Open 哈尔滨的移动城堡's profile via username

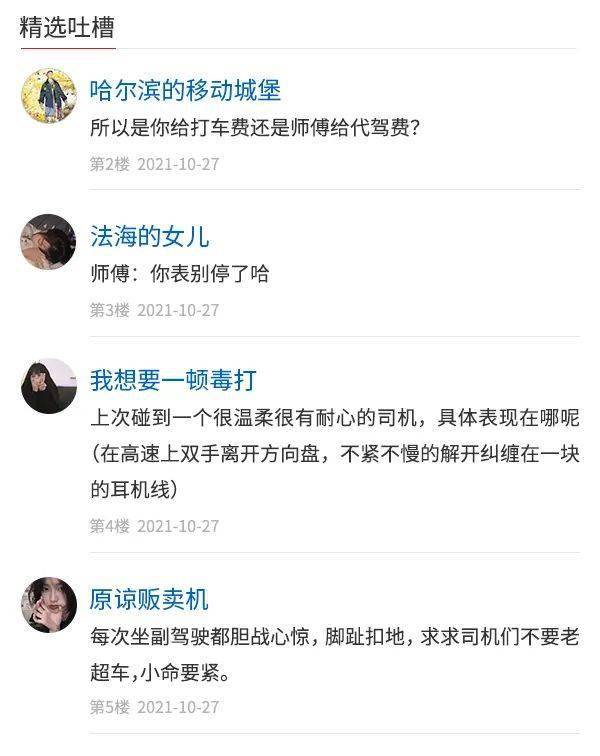click(x=185, y=91)
